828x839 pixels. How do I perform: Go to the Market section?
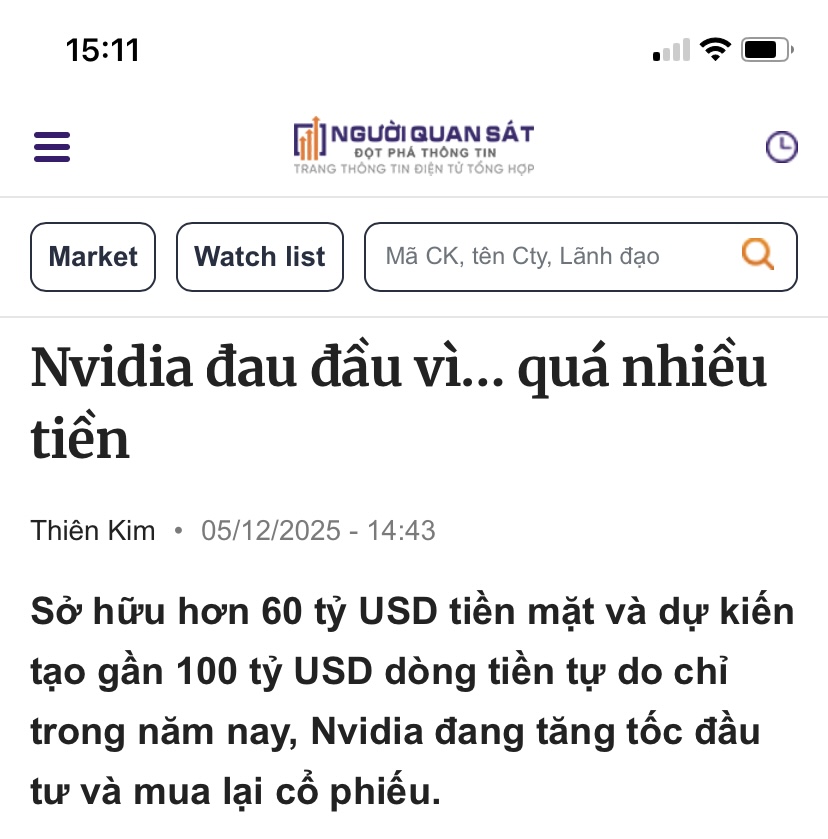coord(93,257)
